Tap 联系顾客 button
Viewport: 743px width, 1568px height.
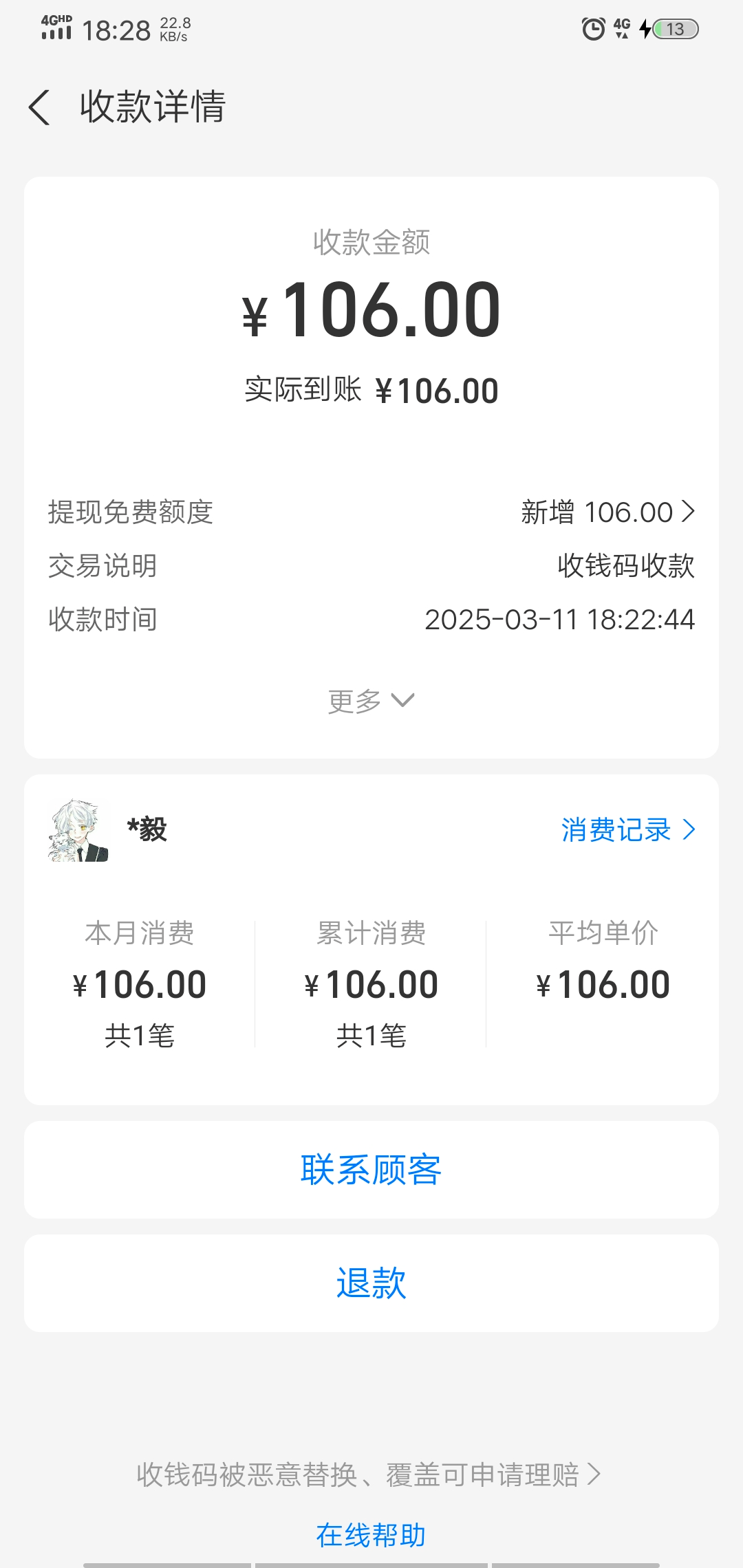pos(371,1170)
